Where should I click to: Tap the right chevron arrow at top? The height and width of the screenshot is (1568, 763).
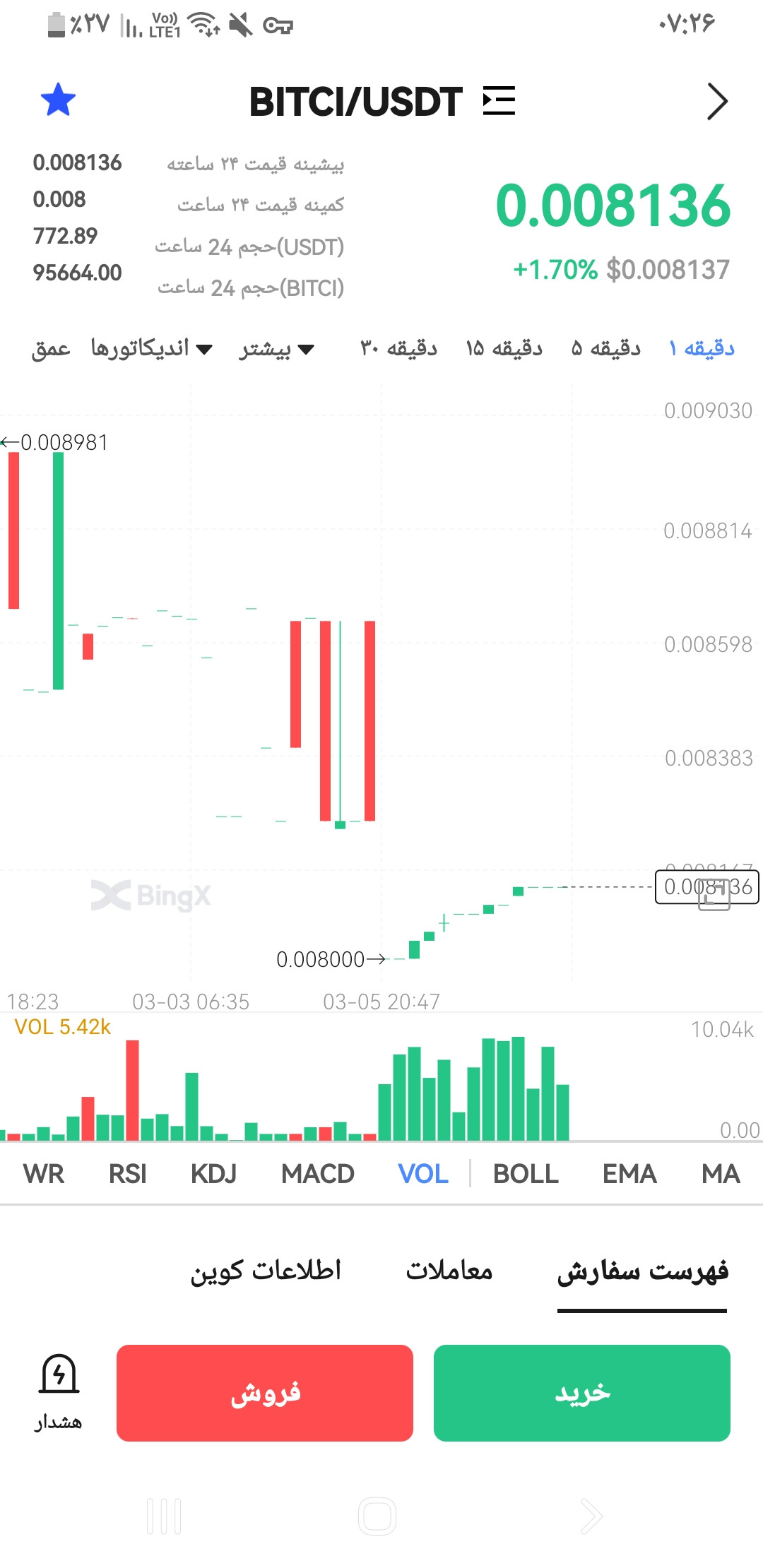point(717,102)
